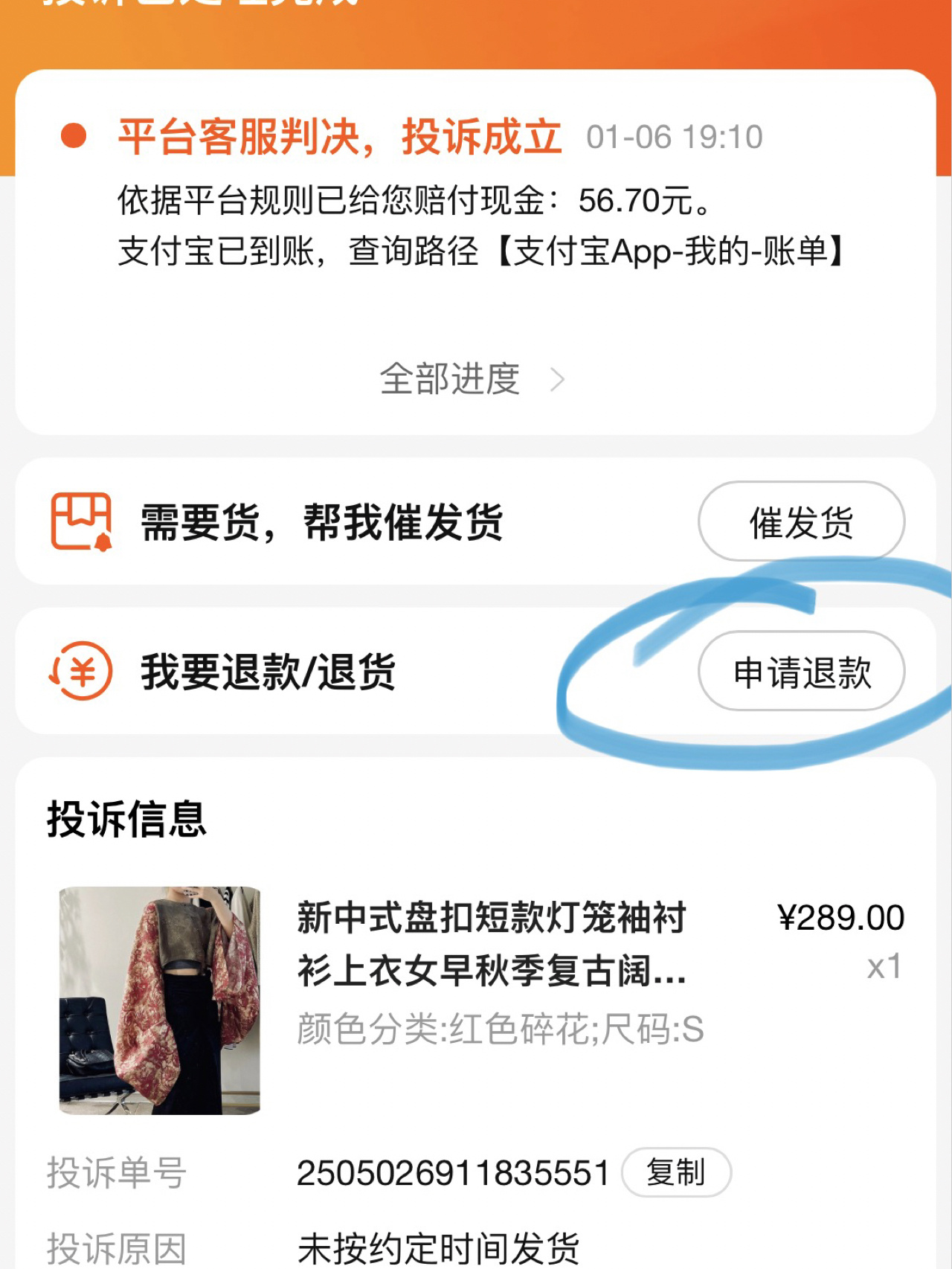Click the chevron next to 全部进度
This screenshot has width=952, height=1269.
tap(559, 378)
